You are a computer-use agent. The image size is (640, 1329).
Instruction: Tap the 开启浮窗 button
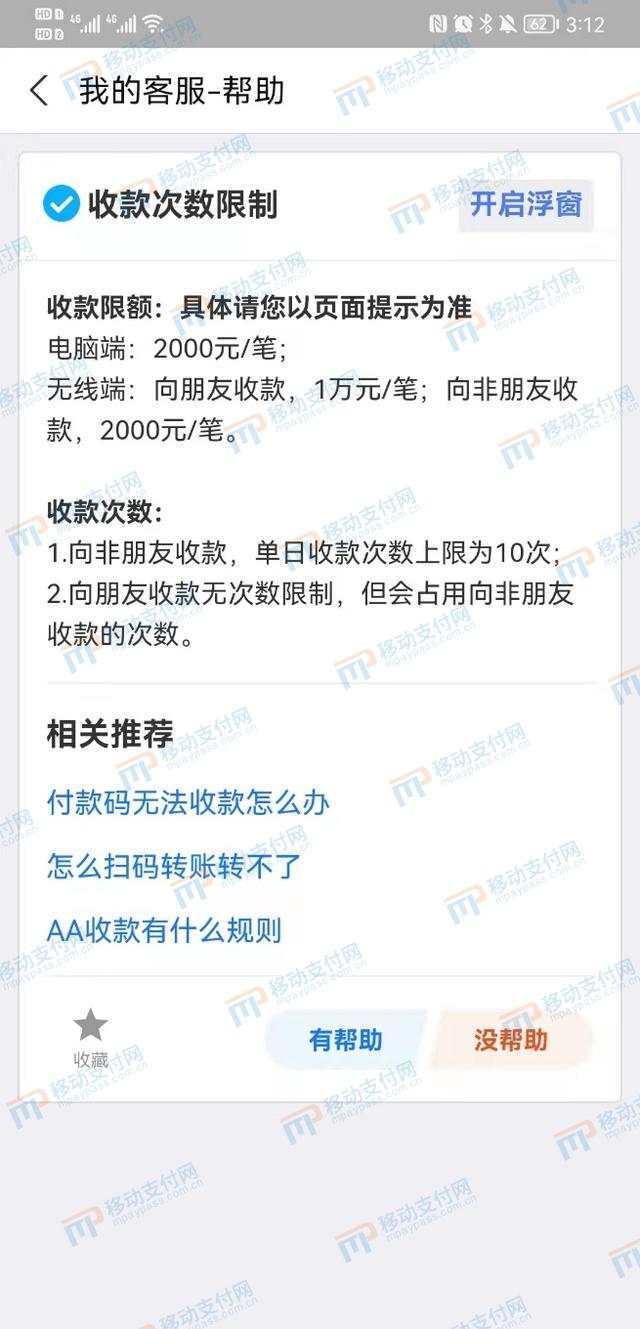tap(526, 205)
